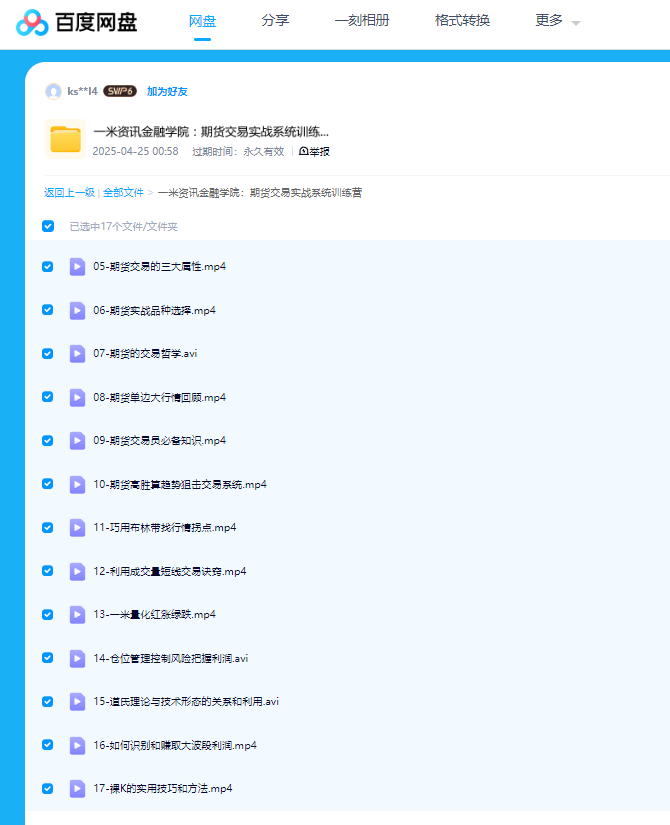This screenshot has height=825, width=670.
Task: Deselect 14-仓位管理控制风险把握利润.avi checkbox
Action: point(48,658)
